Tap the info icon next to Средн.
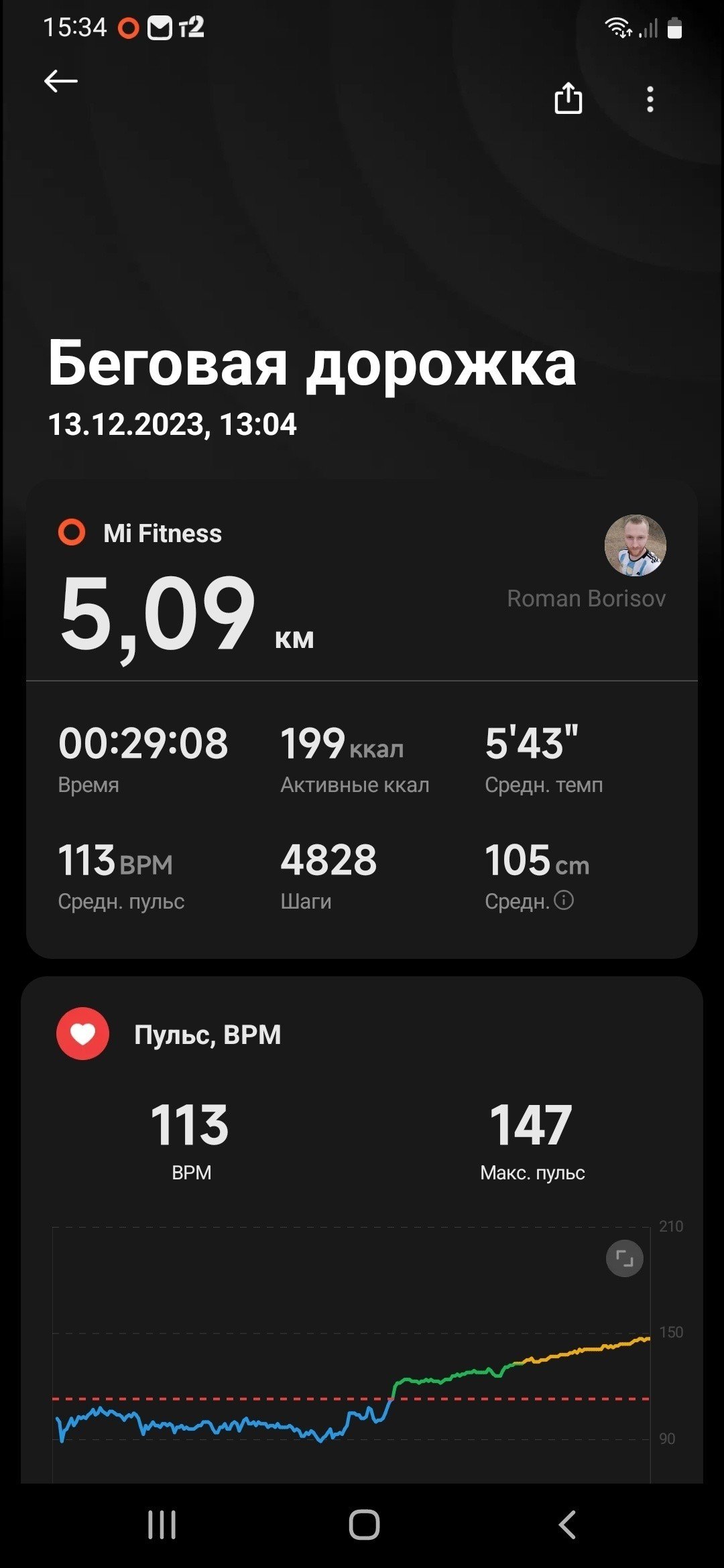Screen dimensions: 724x1568 pyautogui.click(x=564, y=900)
